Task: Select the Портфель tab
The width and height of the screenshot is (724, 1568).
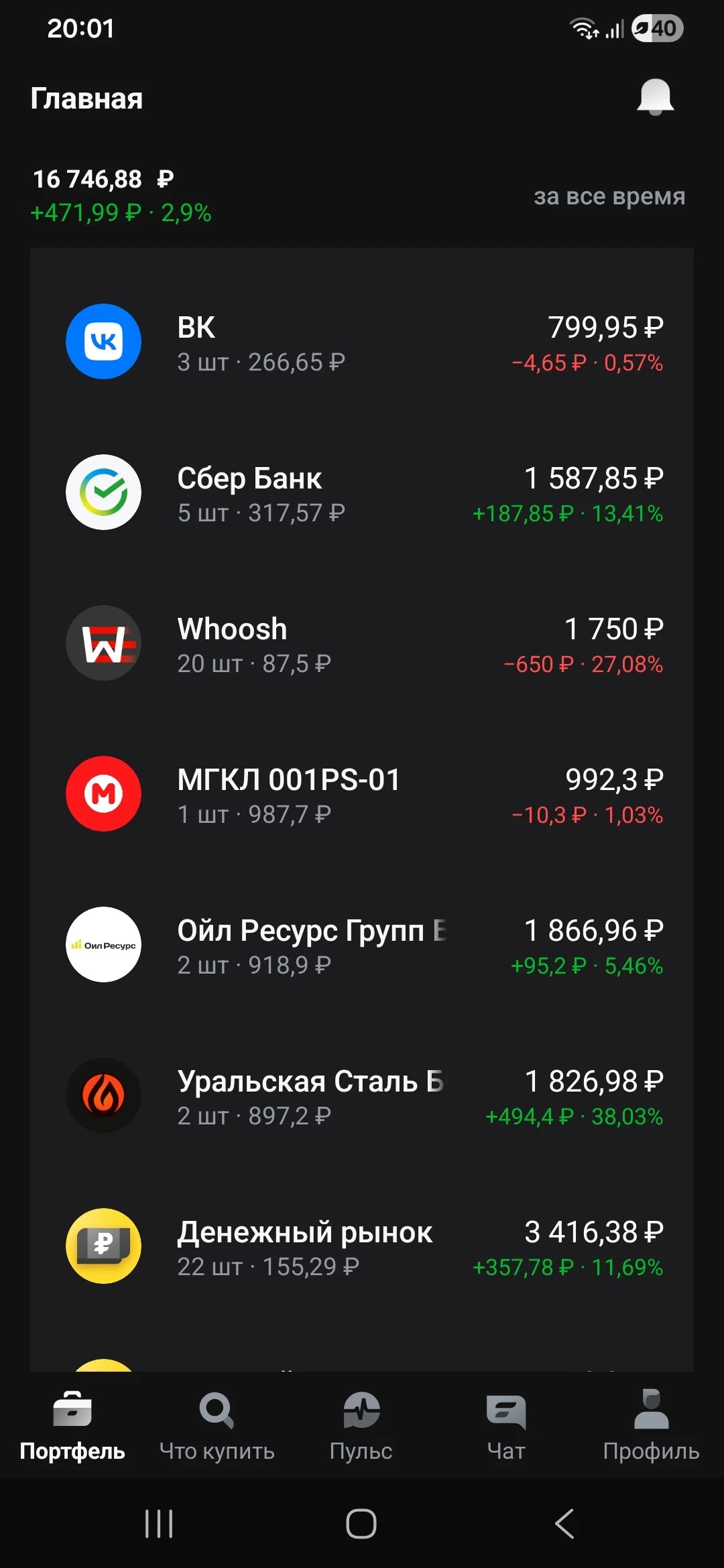Action: (72, 1425)
